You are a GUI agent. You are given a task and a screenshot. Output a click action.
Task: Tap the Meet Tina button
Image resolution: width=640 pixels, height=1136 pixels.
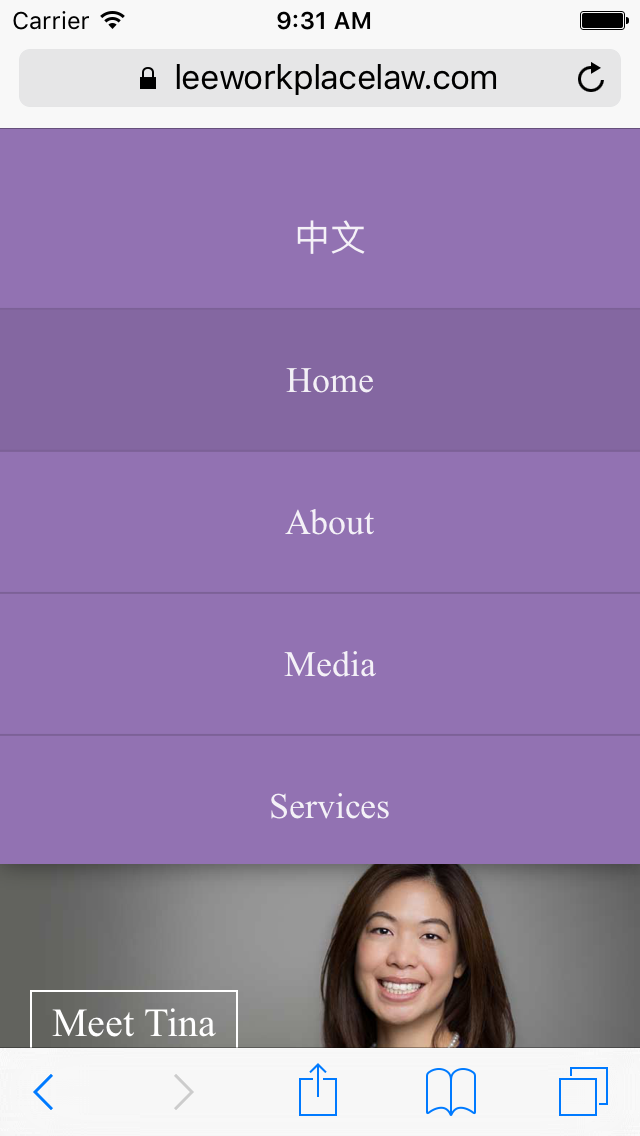tap(134, 1021)
